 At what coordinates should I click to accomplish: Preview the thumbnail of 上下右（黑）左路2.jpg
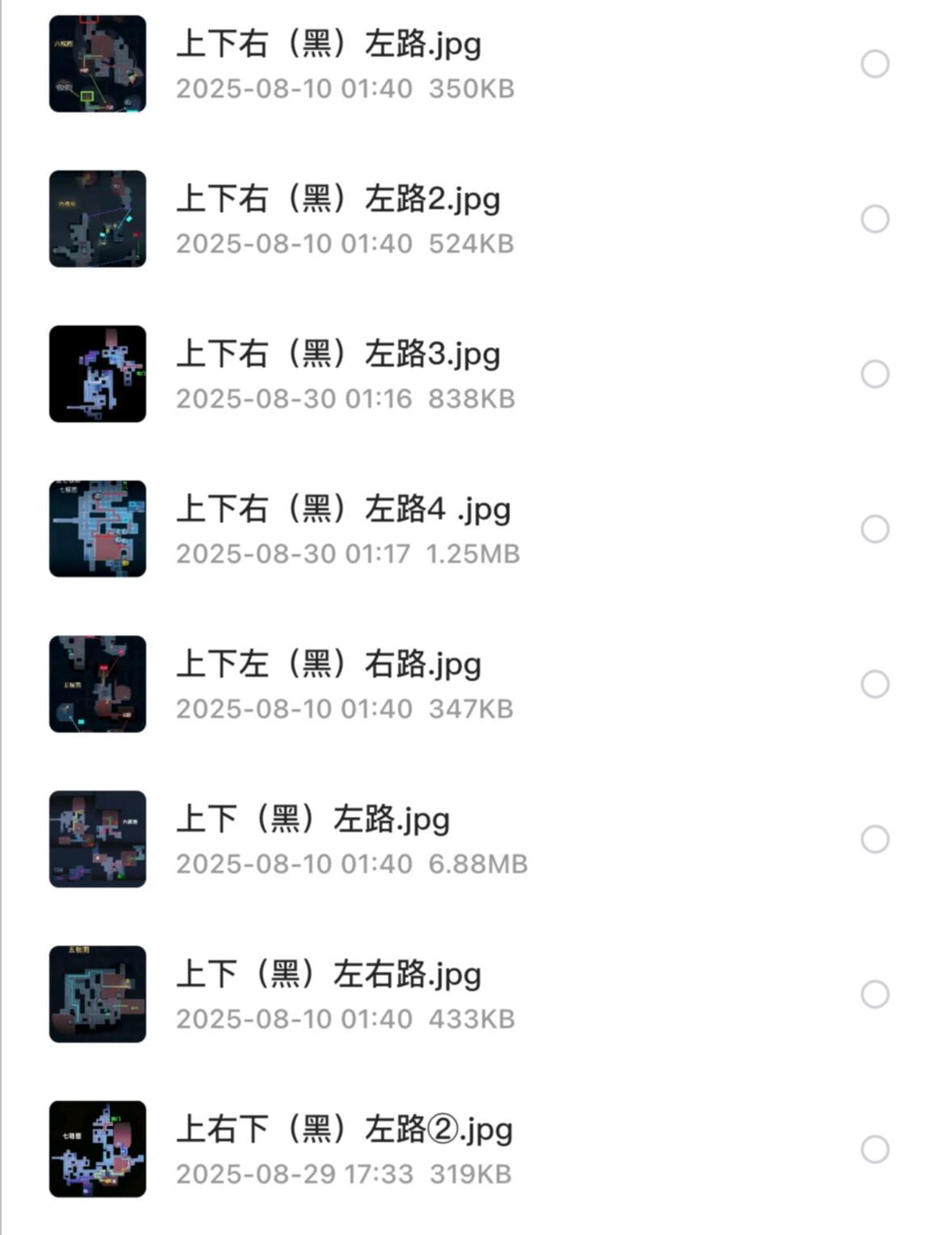(98, 219)
